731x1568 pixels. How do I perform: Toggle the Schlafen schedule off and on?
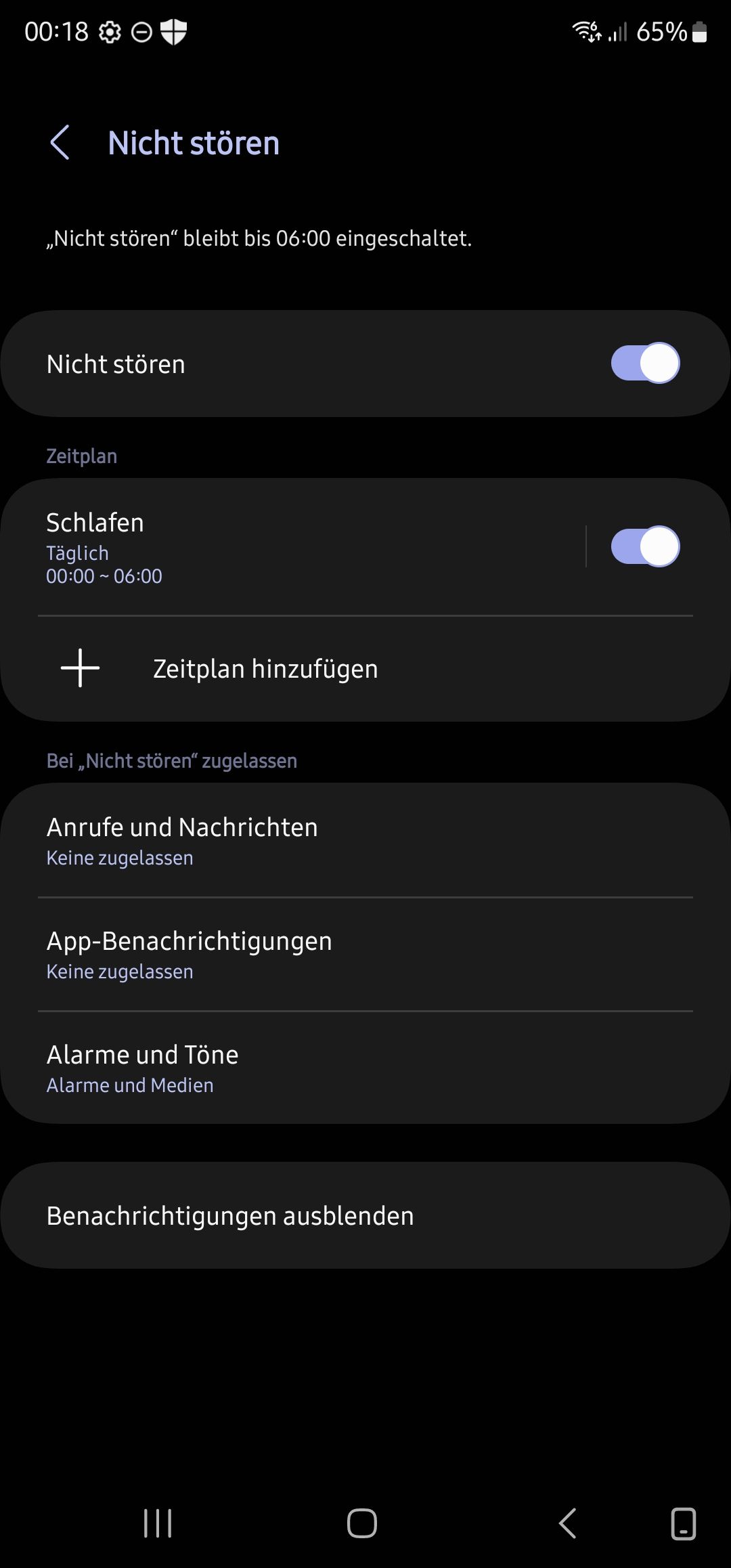click(x=644, y=547)
